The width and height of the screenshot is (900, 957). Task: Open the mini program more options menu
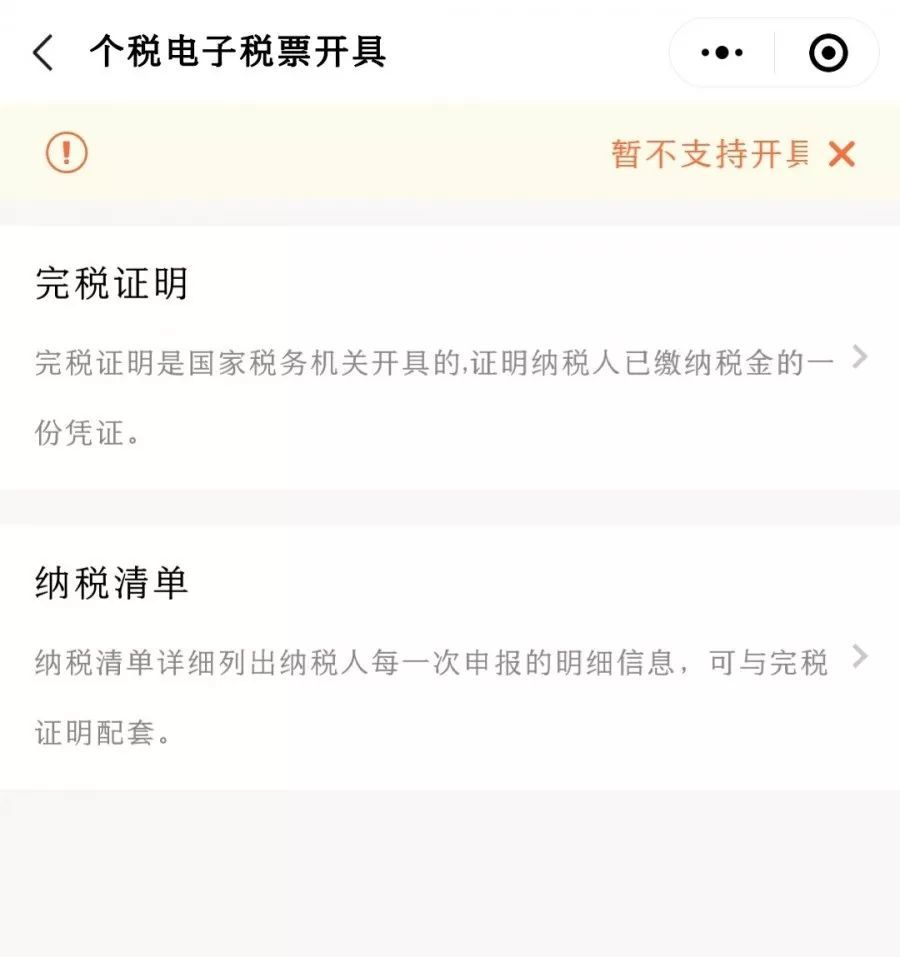722,53
